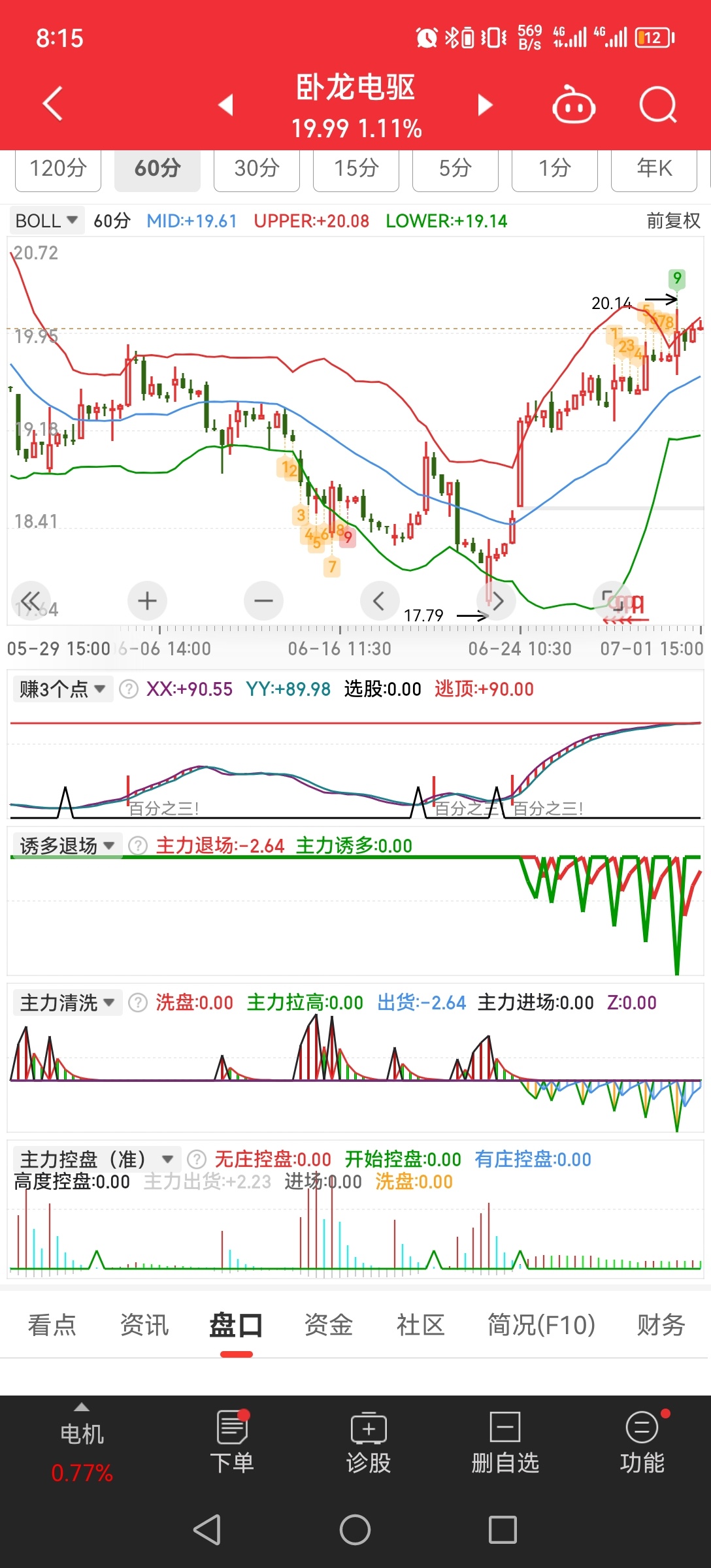Switch to the 资金 tab
Image resolution: width=711 pixels, height=1568 pixels.
coord(329,1325)
